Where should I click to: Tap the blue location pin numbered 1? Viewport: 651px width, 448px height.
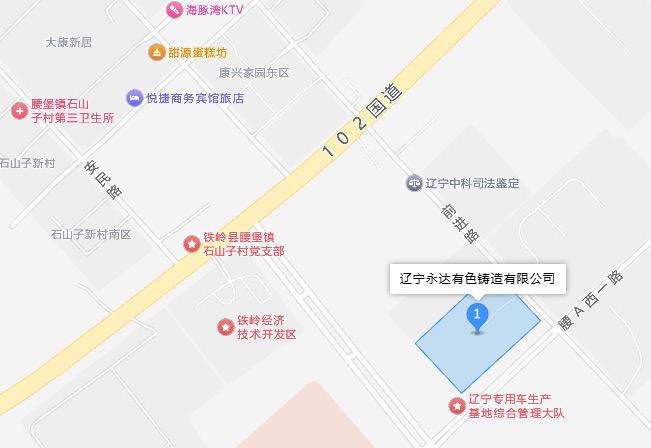477,318
